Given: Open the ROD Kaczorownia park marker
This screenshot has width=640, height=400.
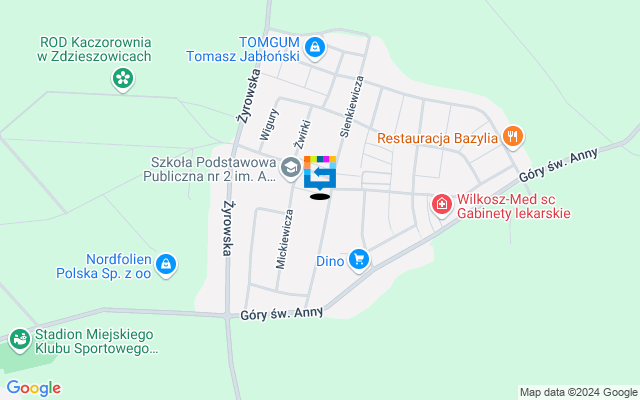Looking at the screenshot, I should [x=123, y=77].
